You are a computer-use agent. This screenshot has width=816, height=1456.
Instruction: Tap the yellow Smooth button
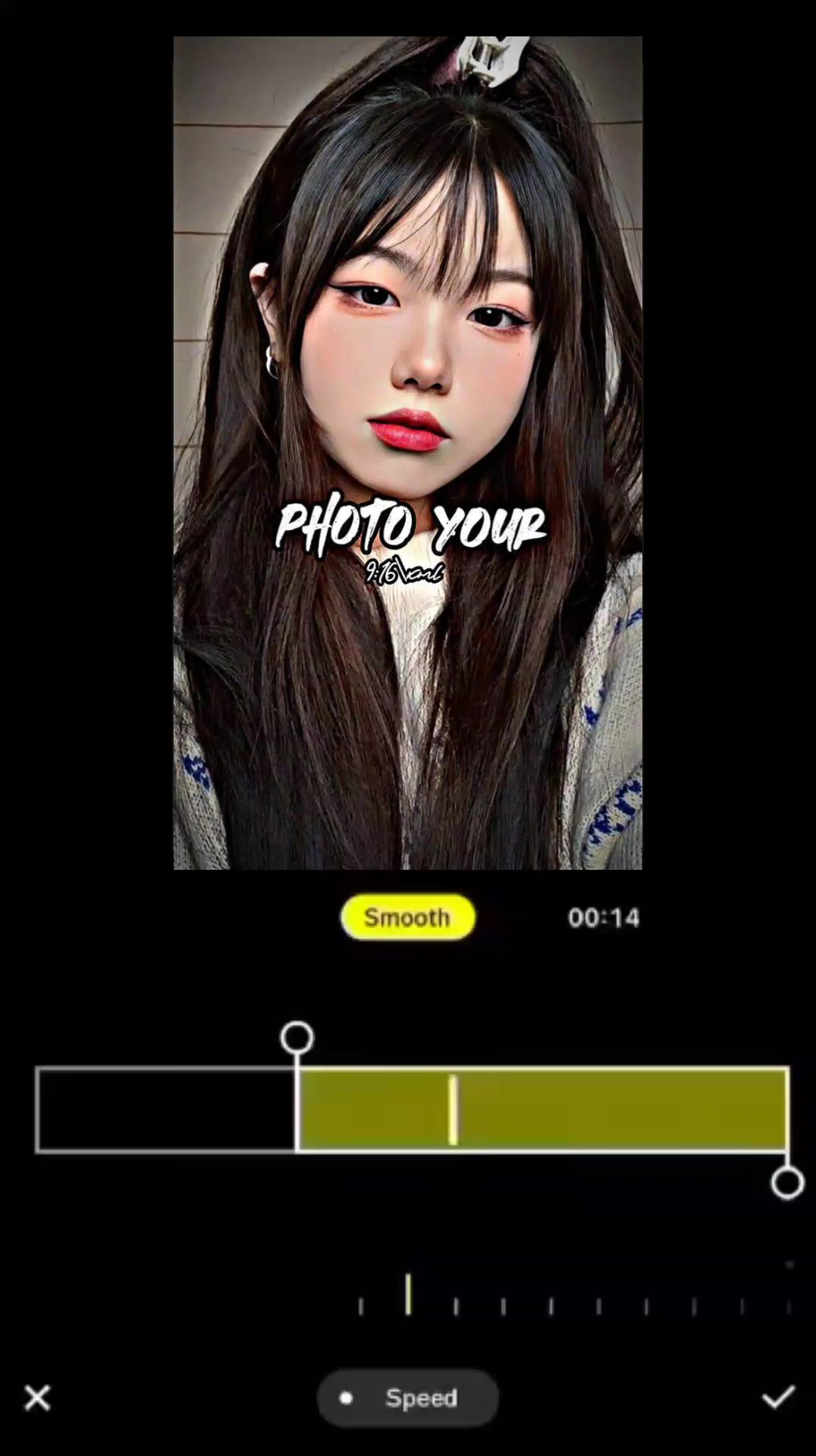click(x=408, y=917)
